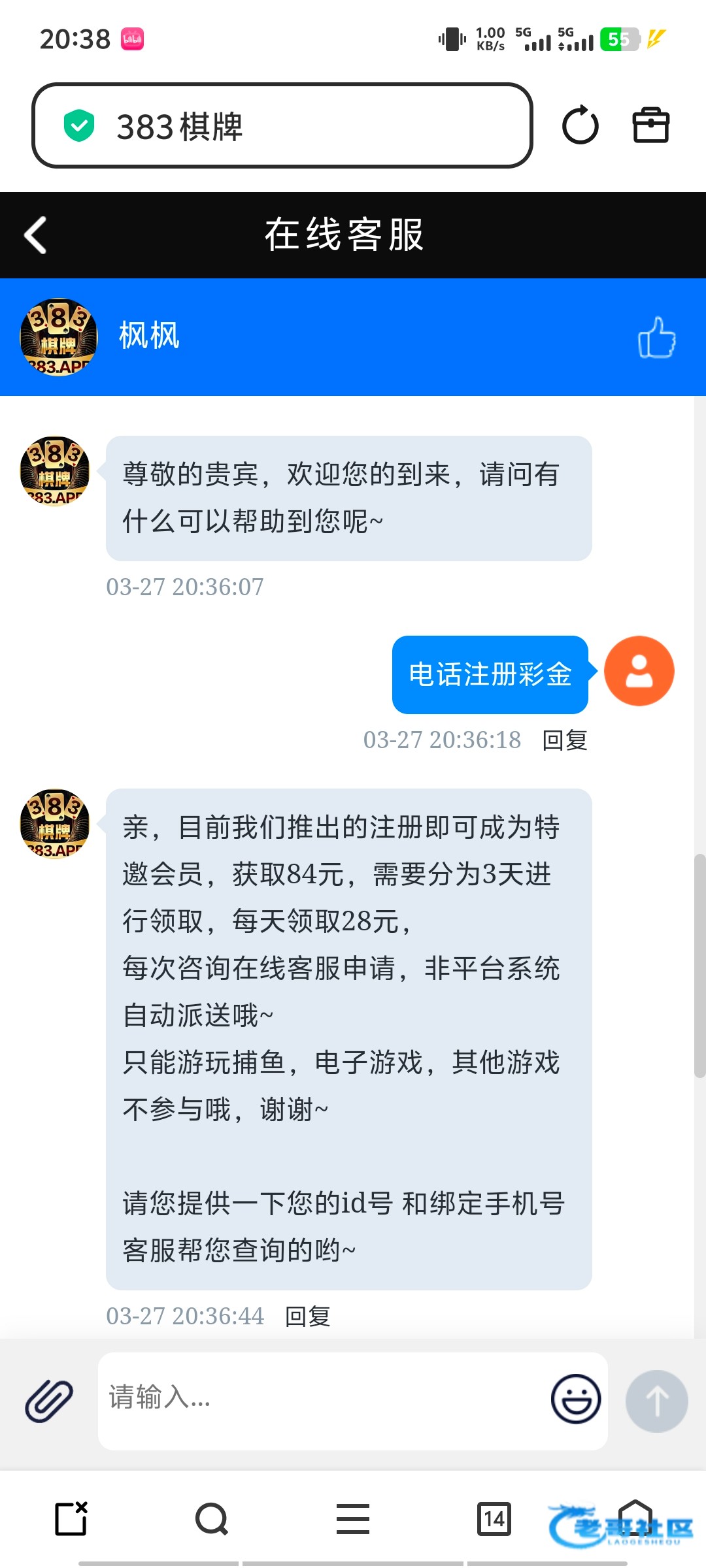Tap 回复 under the 20:36:44 message
This screenshot has width=706, height=1568.
click(307, 1316)
